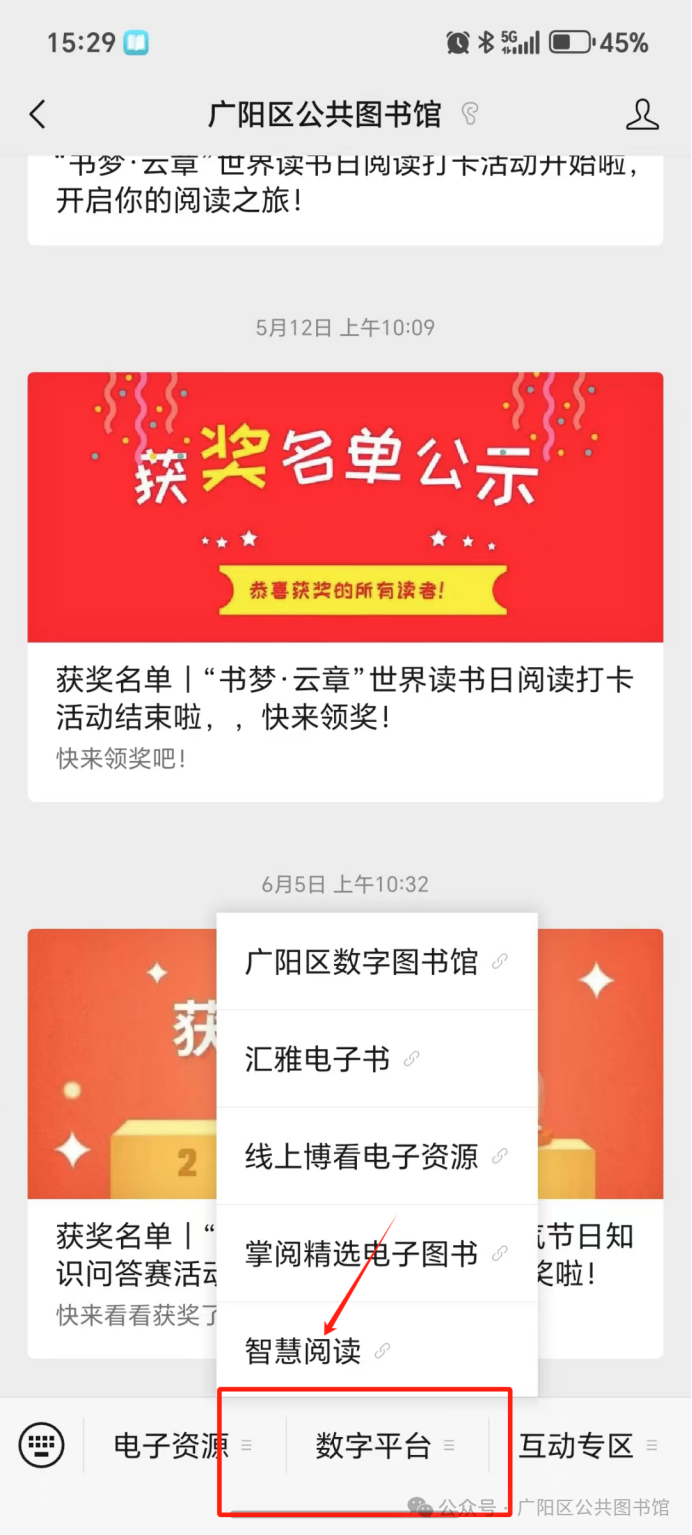Go back from 广阳区公共图书馆 chat
692x1535 pixels.
(38, 115)
